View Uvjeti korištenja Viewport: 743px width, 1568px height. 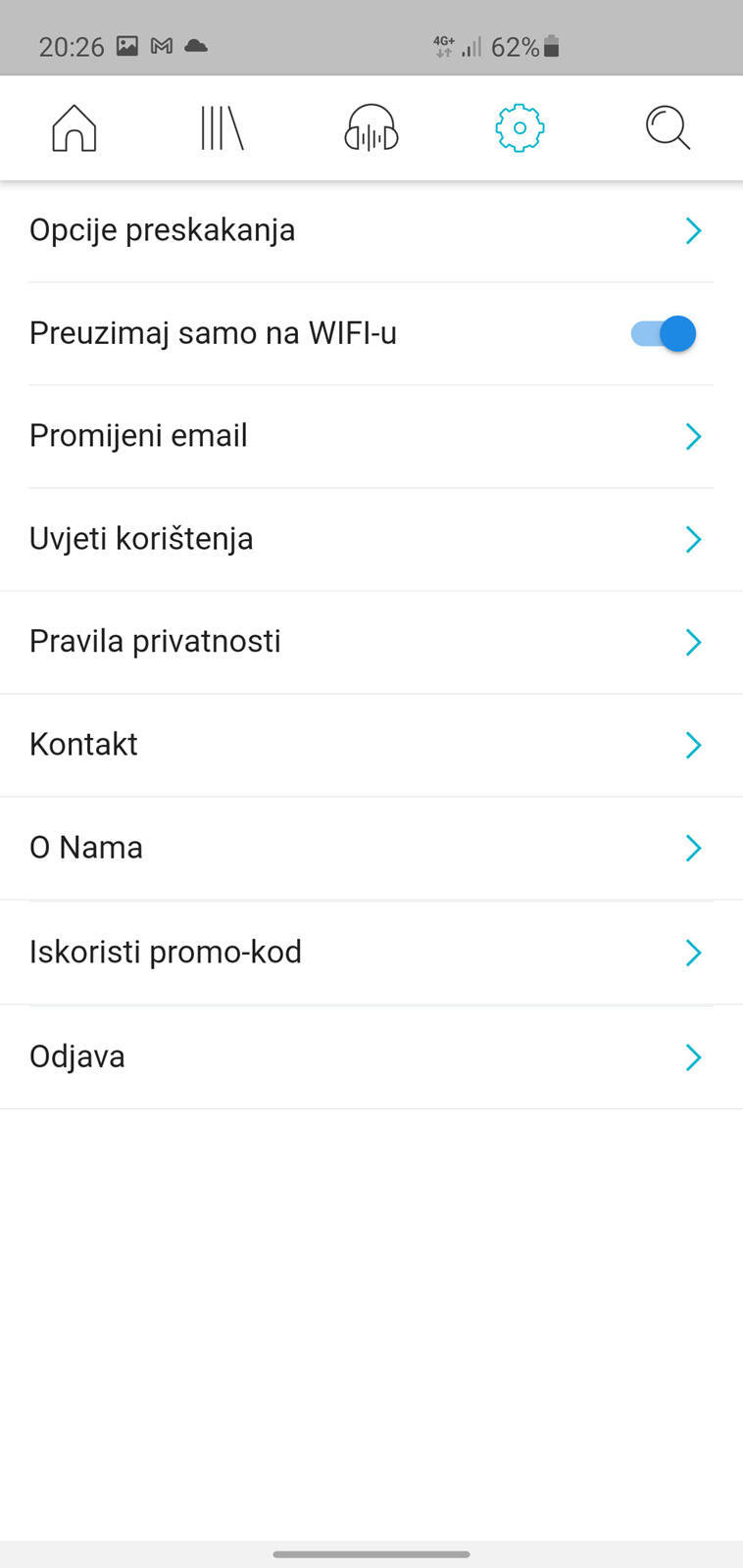[x=371, y=539]
